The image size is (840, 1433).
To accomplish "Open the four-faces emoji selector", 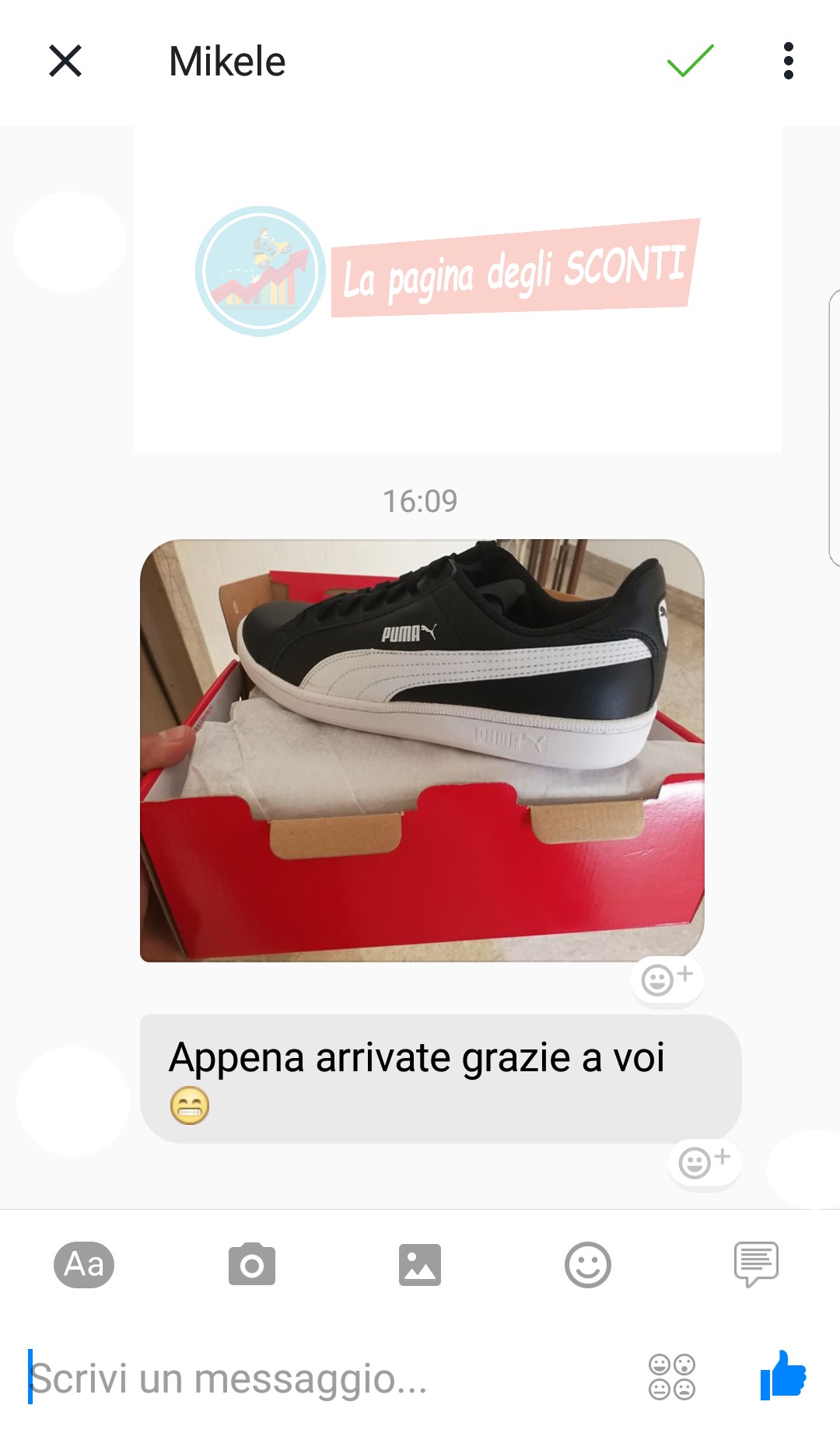I will [x=672, y=1376].
